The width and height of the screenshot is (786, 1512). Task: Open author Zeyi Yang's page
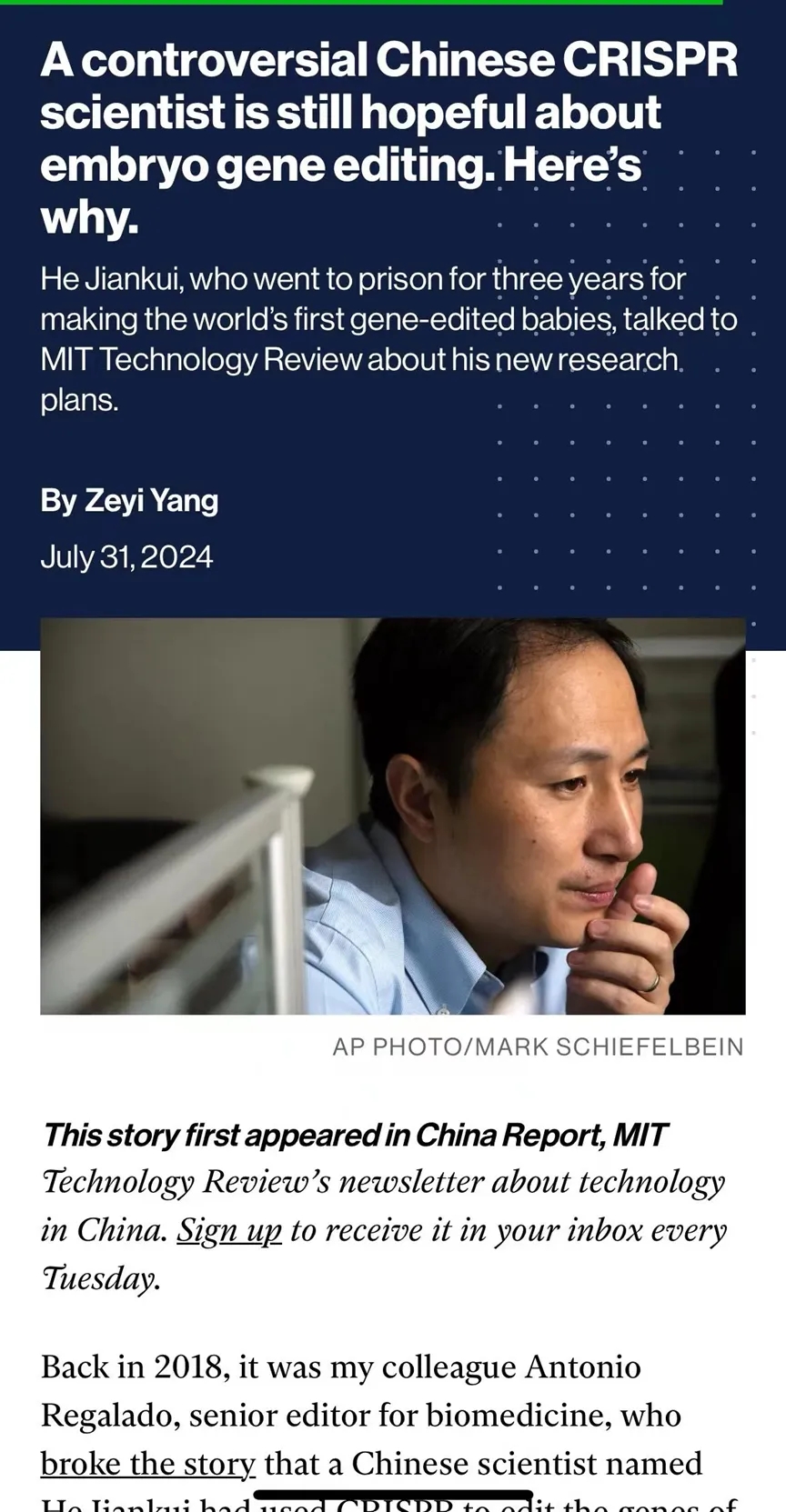tap(151, 500)
